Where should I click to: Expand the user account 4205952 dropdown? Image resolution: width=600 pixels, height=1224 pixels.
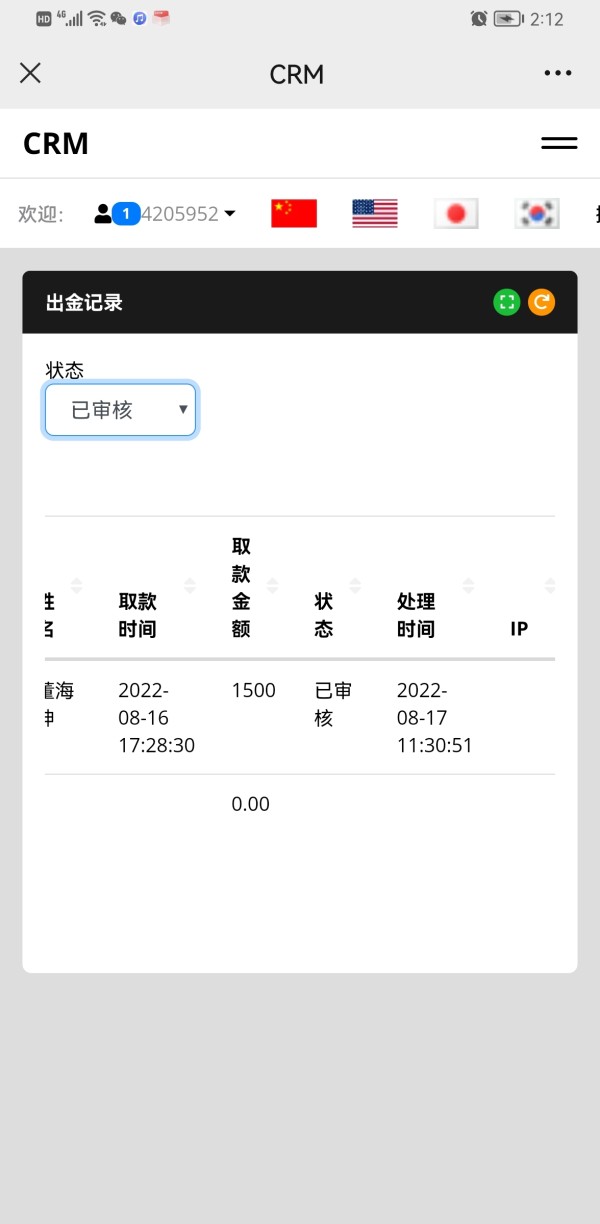click(166, 213)
